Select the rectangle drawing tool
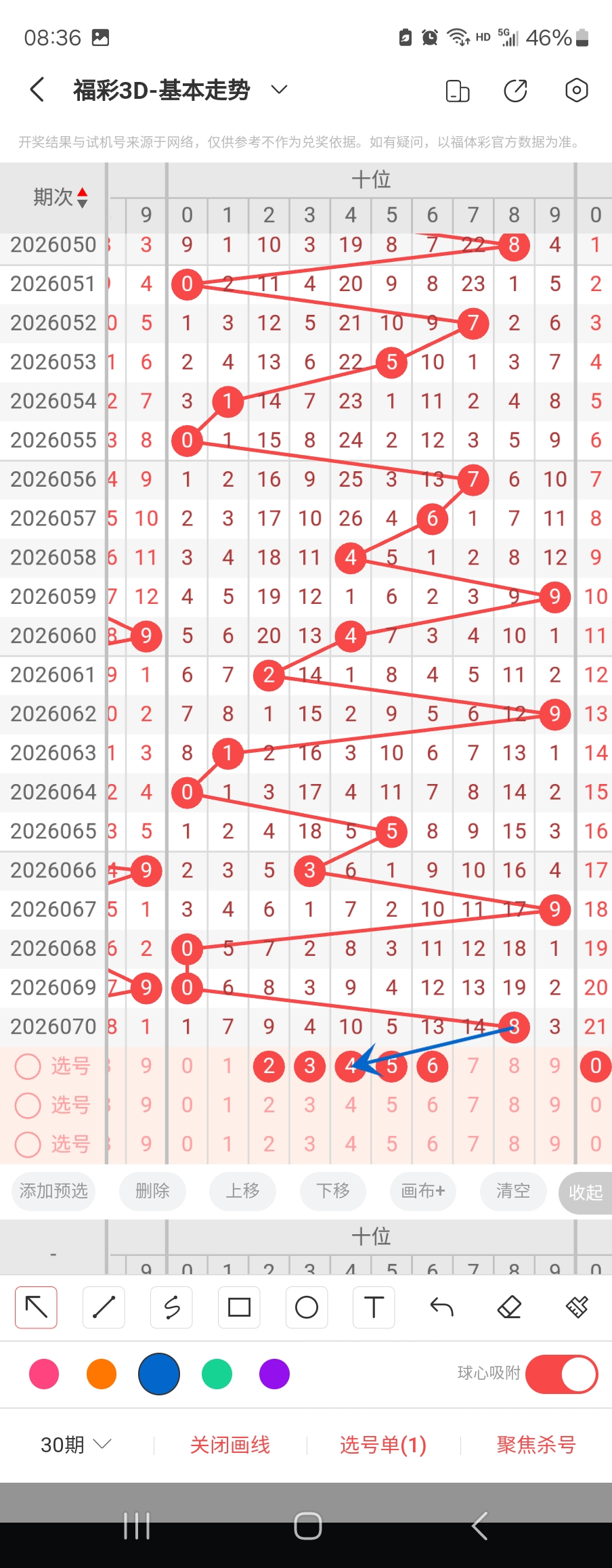 [x=239, y=1307]
